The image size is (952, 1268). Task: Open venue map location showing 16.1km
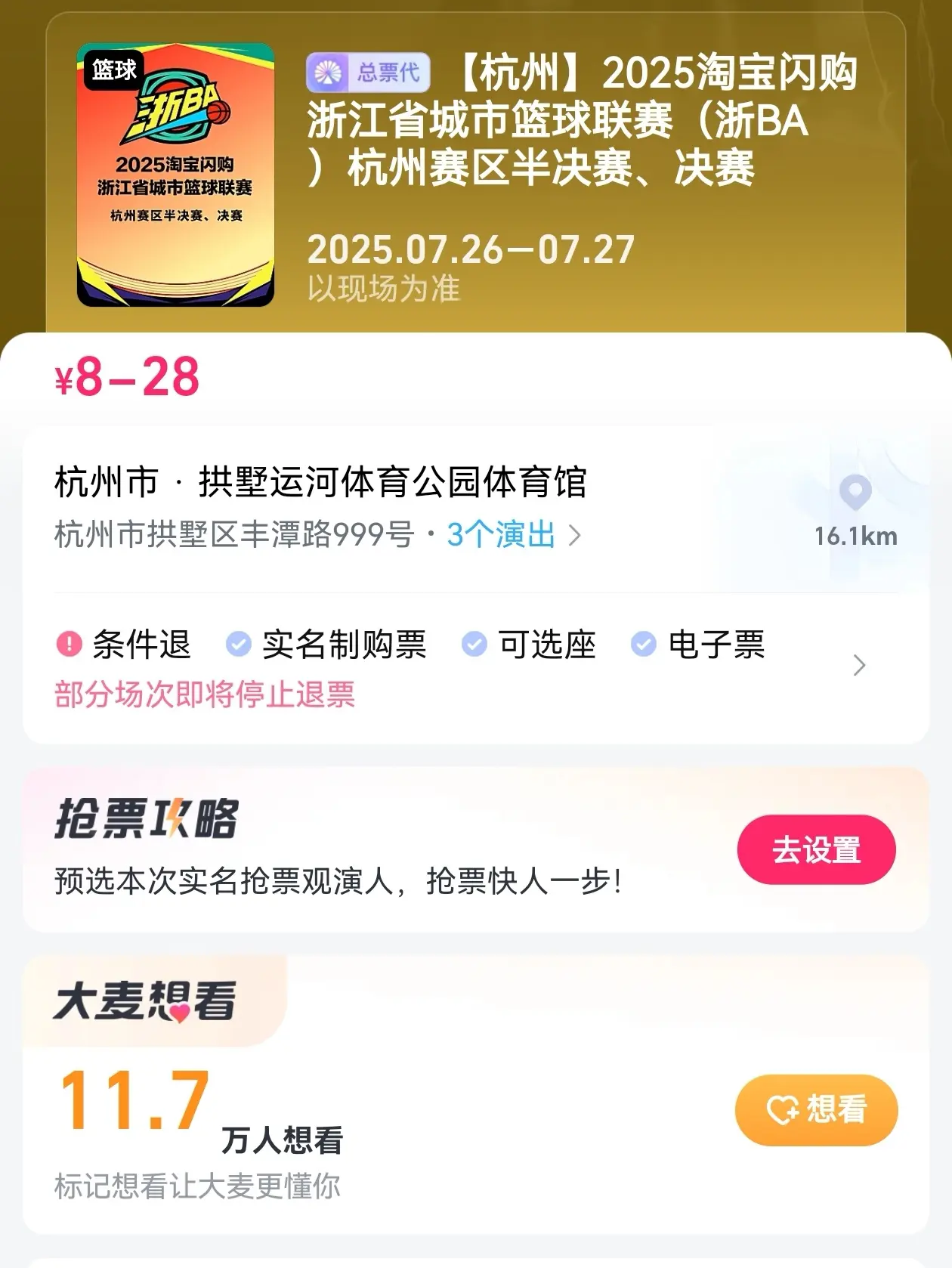click(x=855, y=509)
